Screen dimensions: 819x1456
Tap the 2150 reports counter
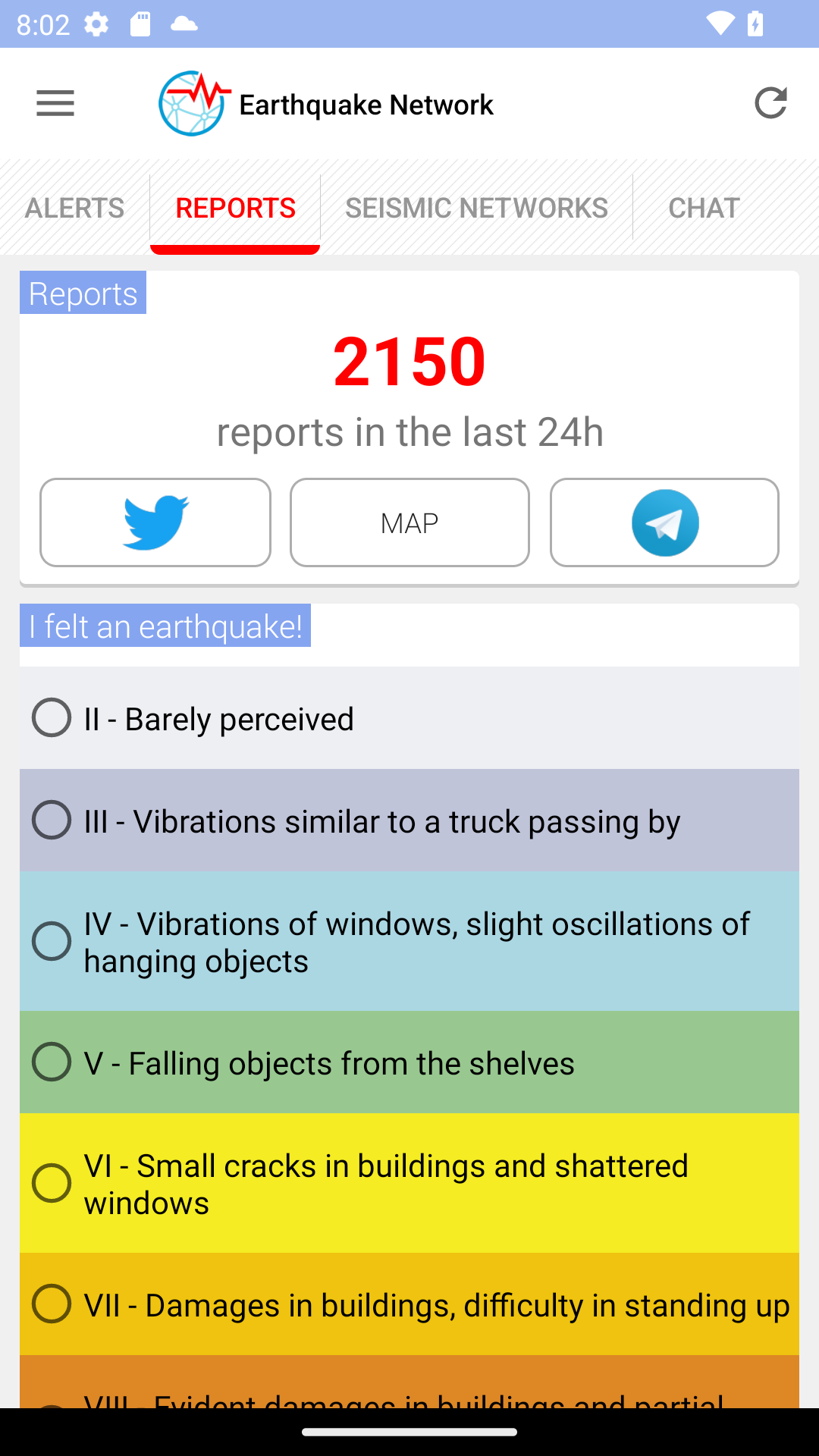pos(409,363)
